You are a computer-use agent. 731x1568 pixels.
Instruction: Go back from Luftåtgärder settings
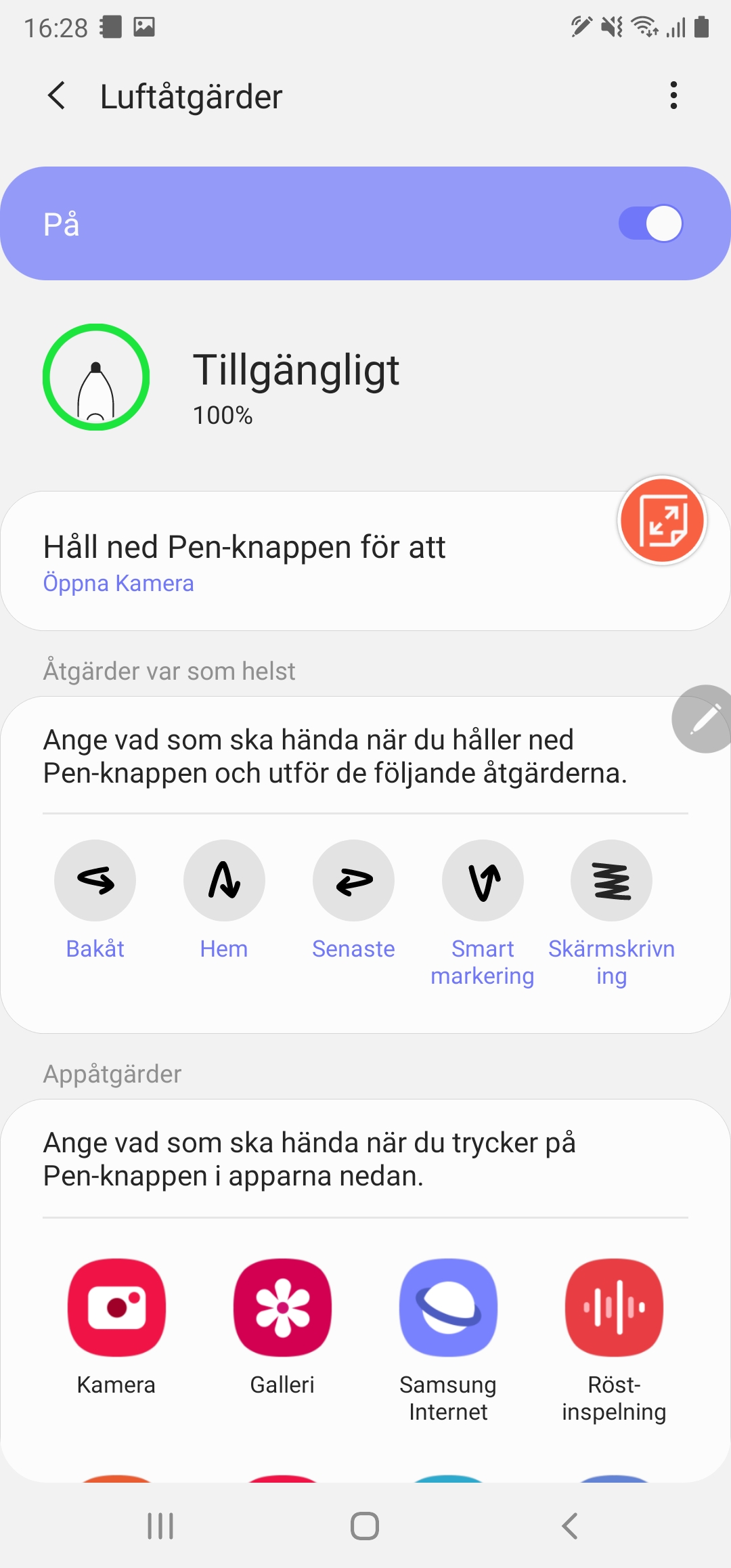click(58, 95)
